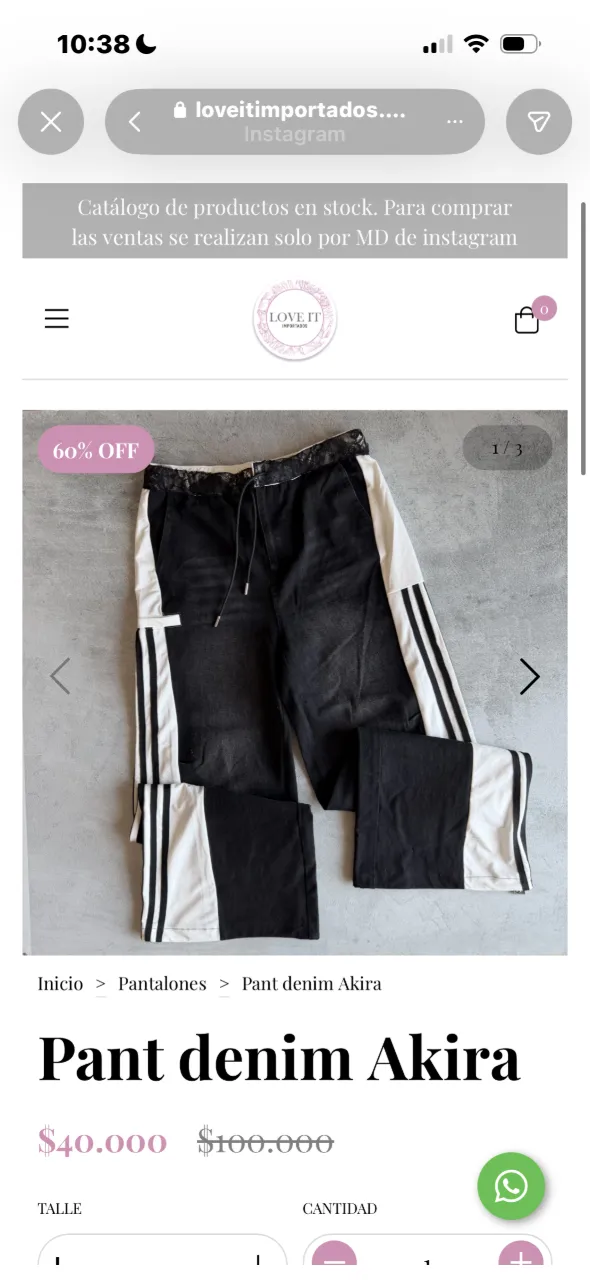Share this page via direct message
This screenshot has height=1280, width=590.
[x=539, y=122]
